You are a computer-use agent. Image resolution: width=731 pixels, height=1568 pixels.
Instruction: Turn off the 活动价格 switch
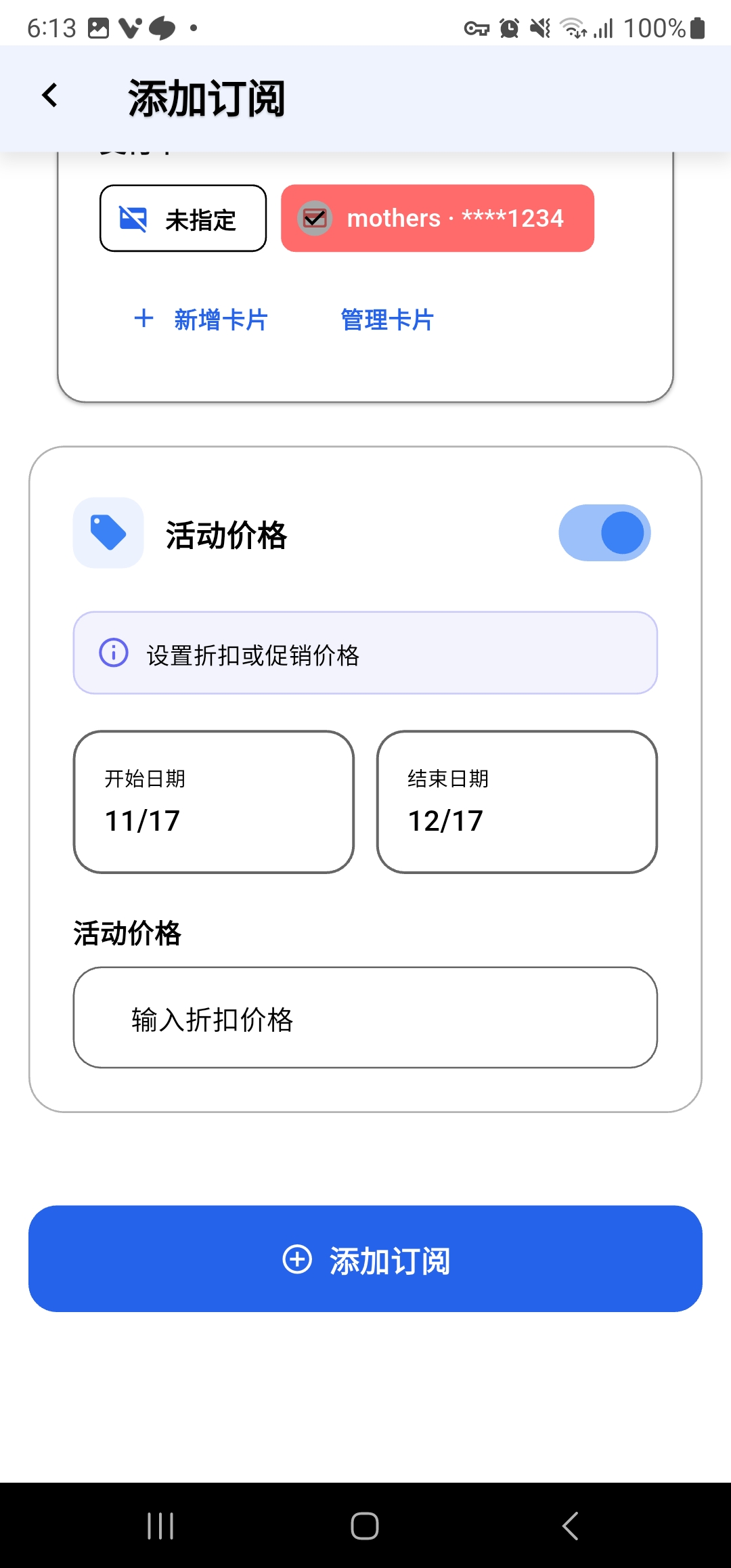tap(604, 533)
